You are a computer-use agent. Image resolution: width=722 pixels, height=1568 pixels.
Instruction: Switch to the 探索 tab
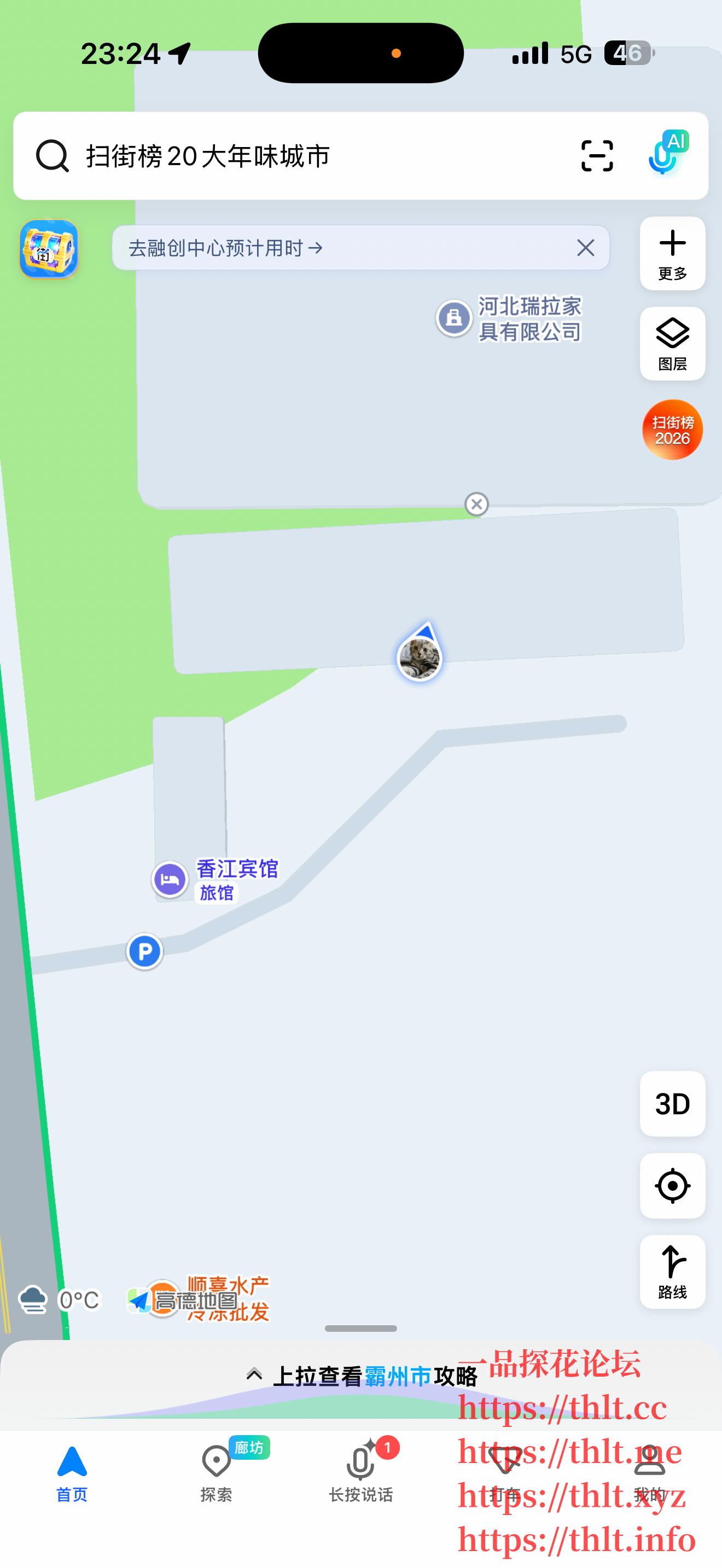[216, 1472]
